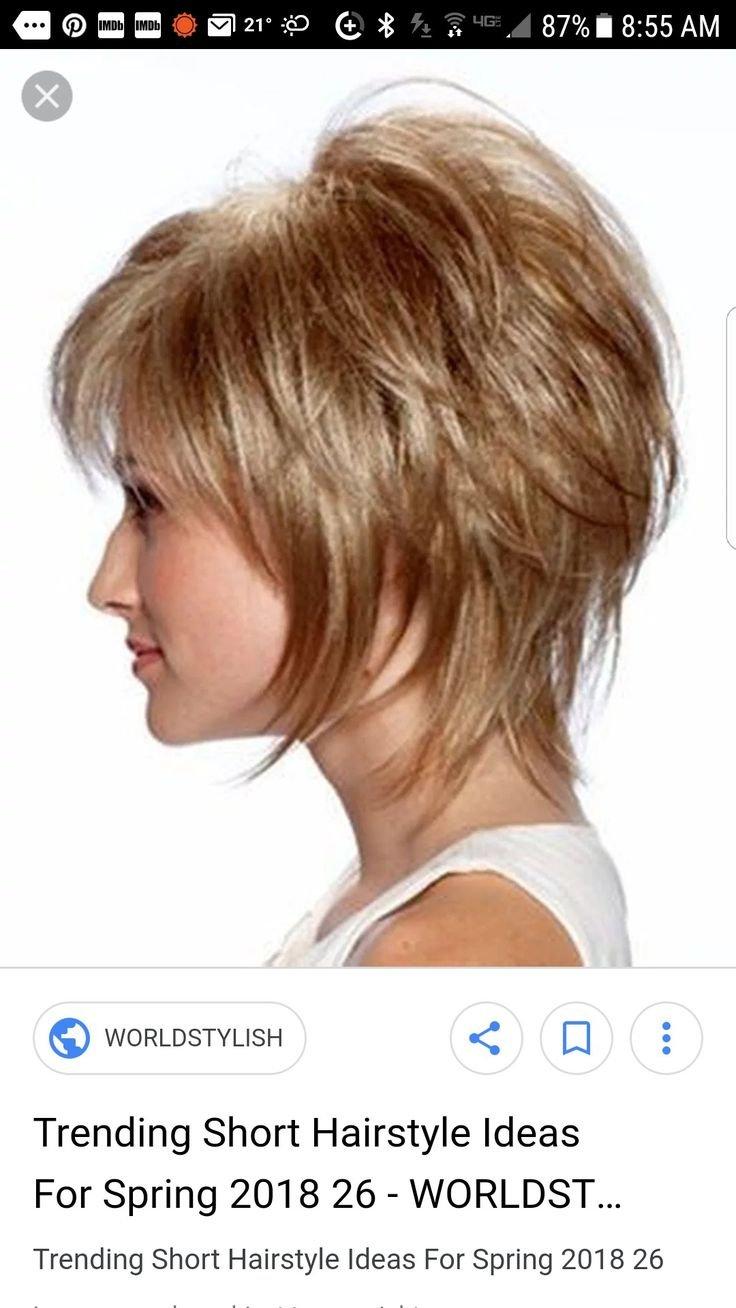View the hairstyle photo full size

tap(368, 508)
